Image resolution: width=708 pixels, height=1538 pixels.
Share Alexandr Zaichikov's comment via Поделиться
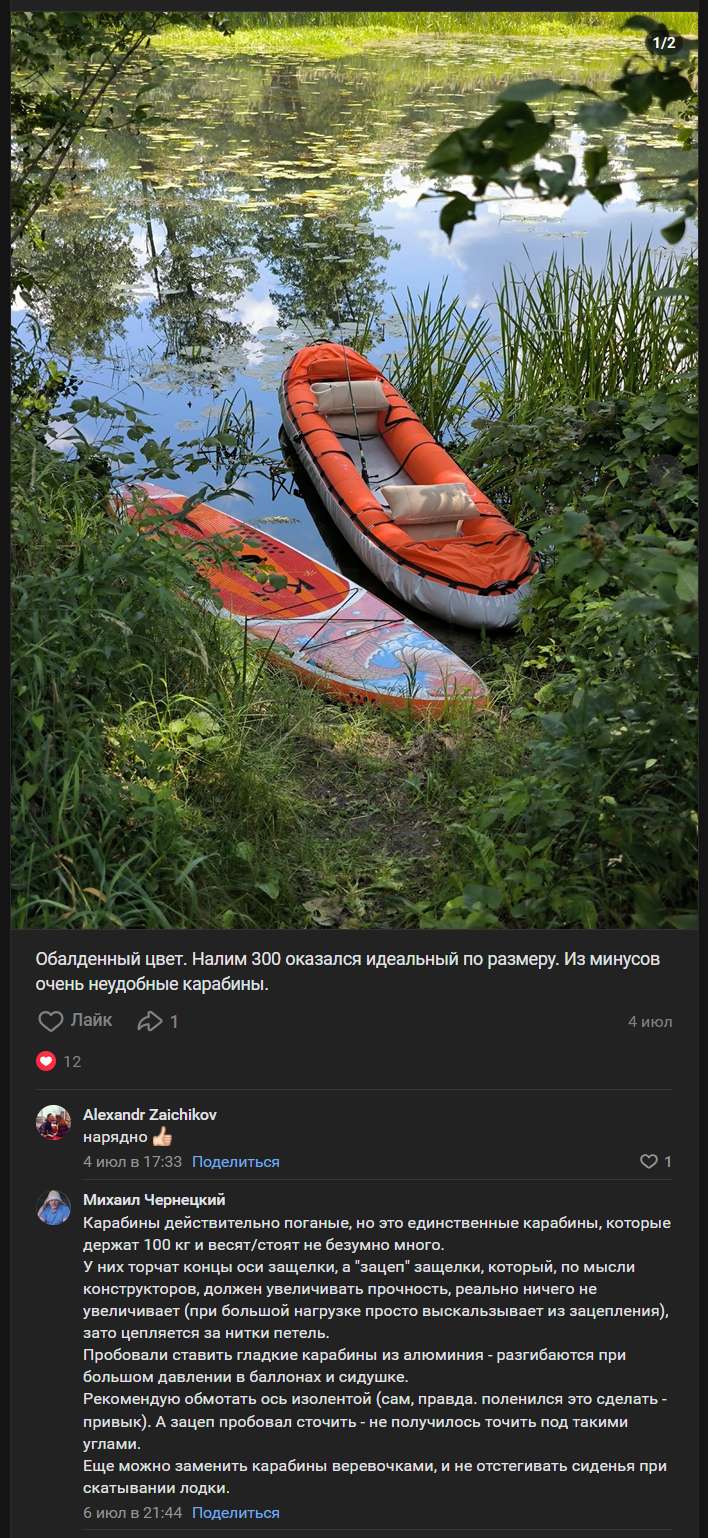[236, 1162]
